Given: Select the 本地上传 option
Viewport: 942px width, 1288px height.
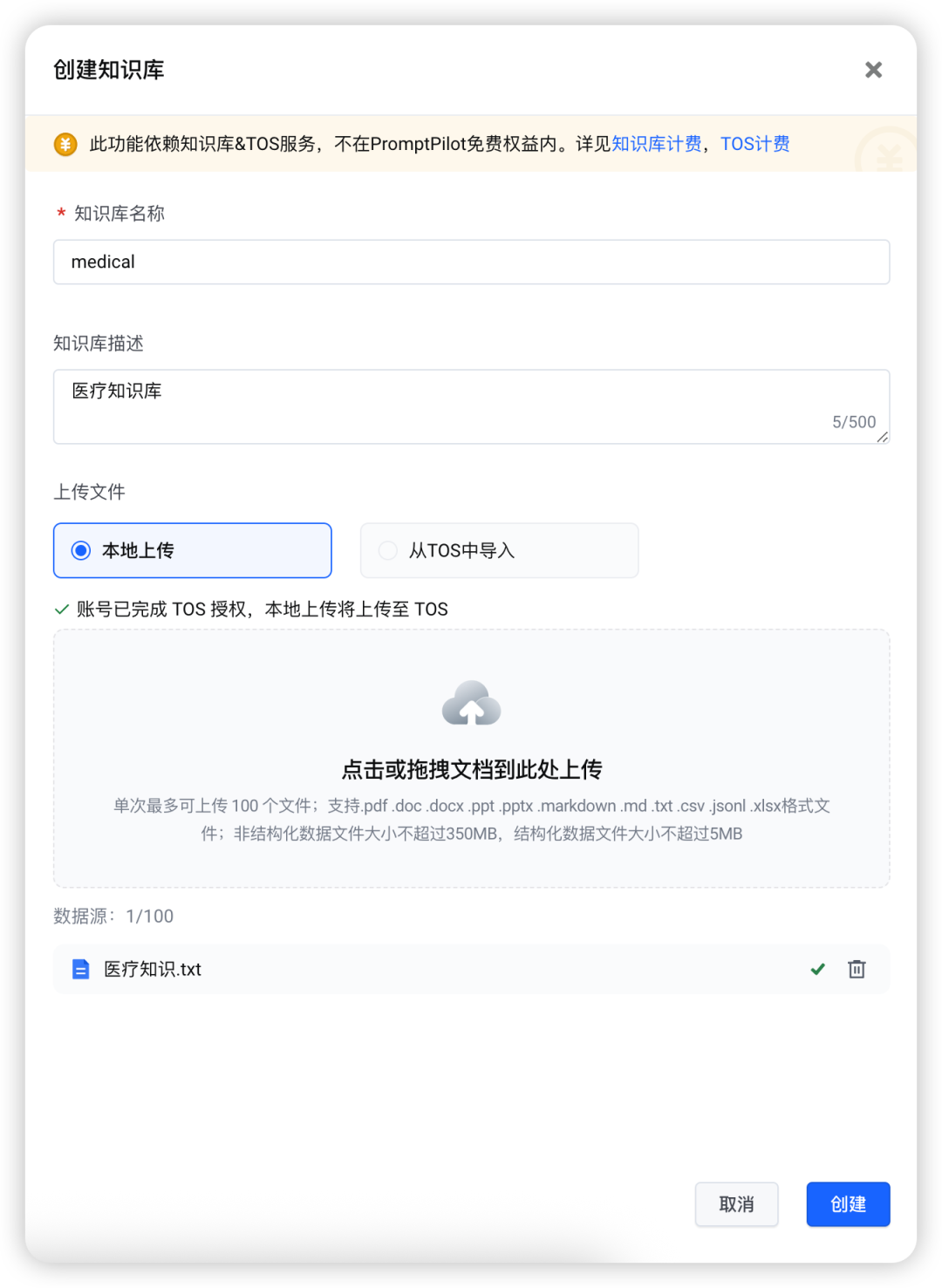Looking at the screenshot, I should click(x=193, y=550).
